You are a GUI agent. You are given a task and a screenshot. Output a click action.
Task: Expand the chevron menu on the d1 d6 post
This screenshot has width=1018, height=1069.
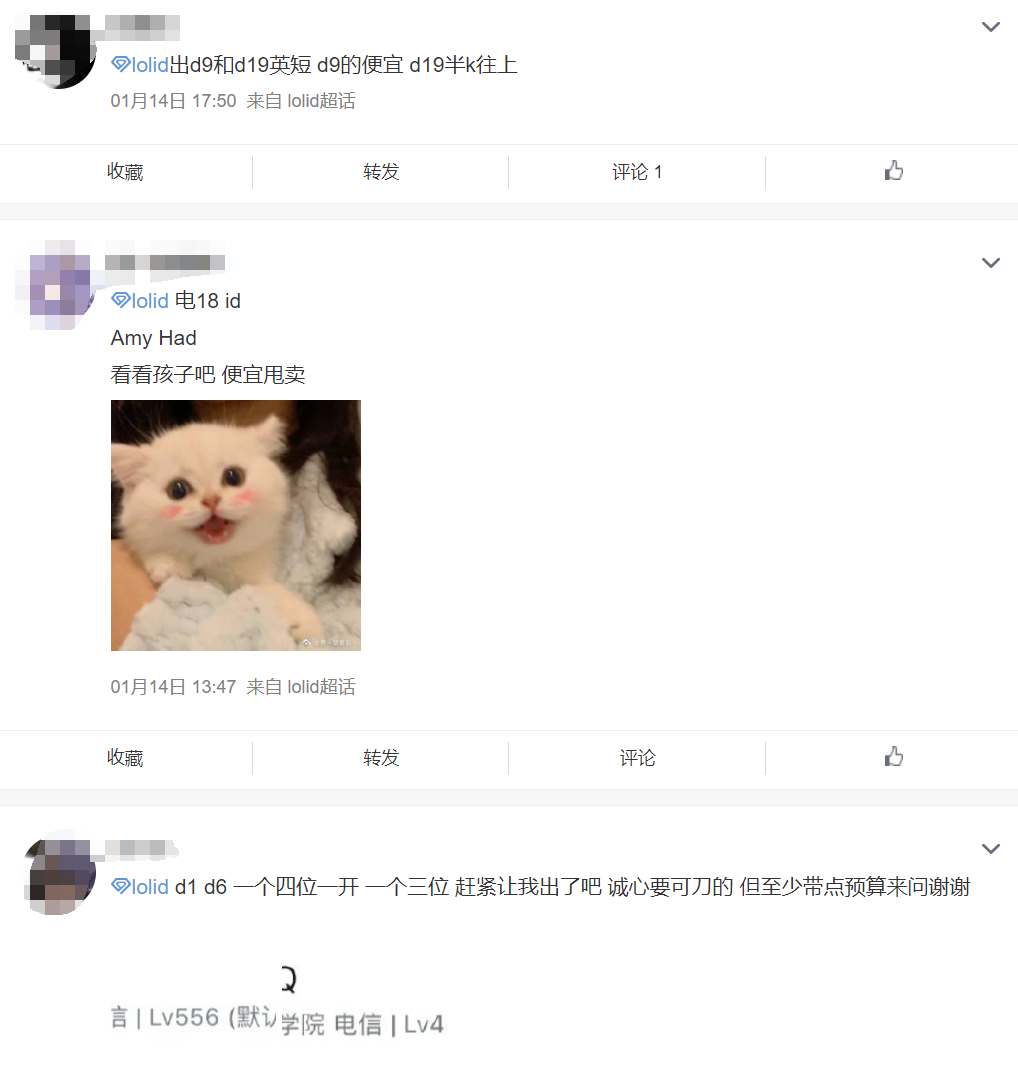click(x=990, y=849)
